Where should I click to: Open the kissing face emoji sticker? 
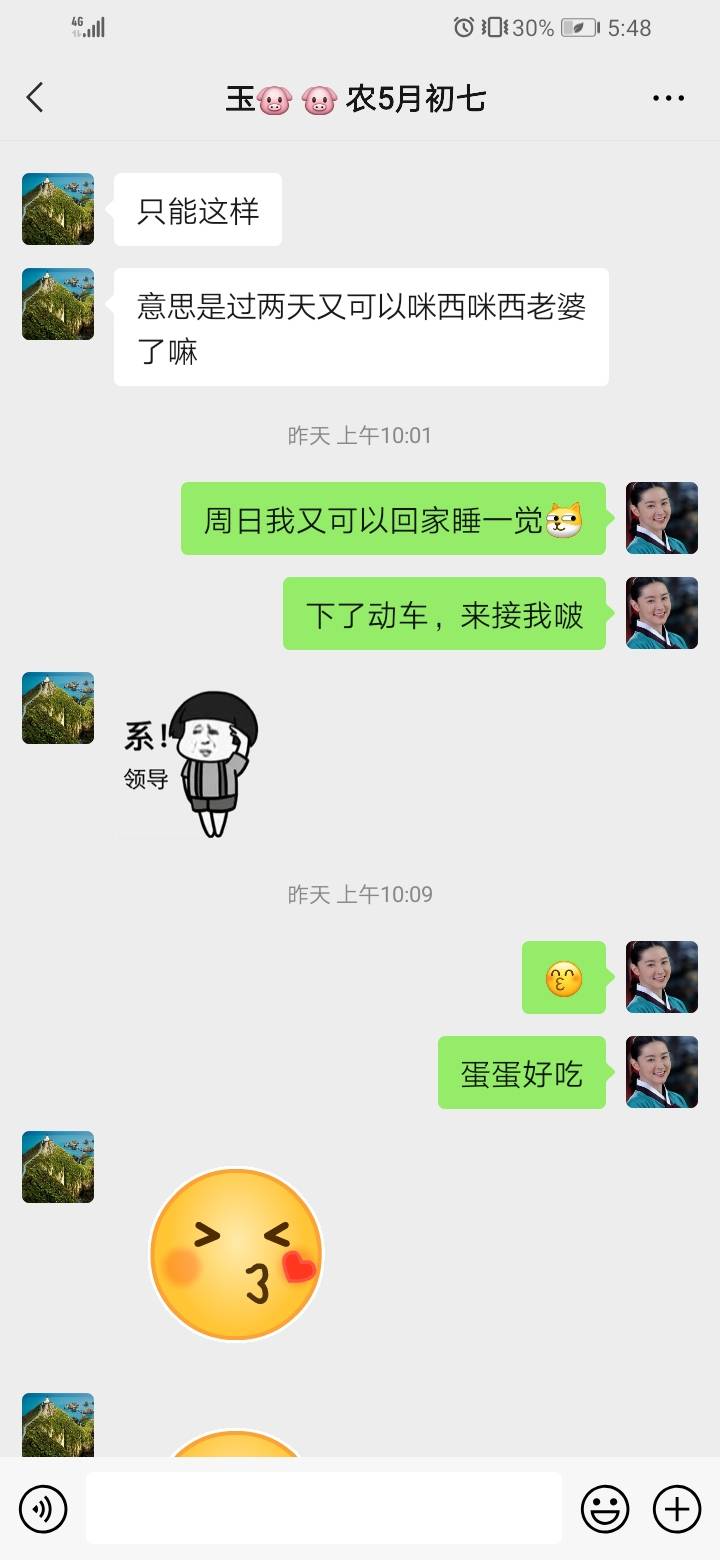(x=236, y=1252)
